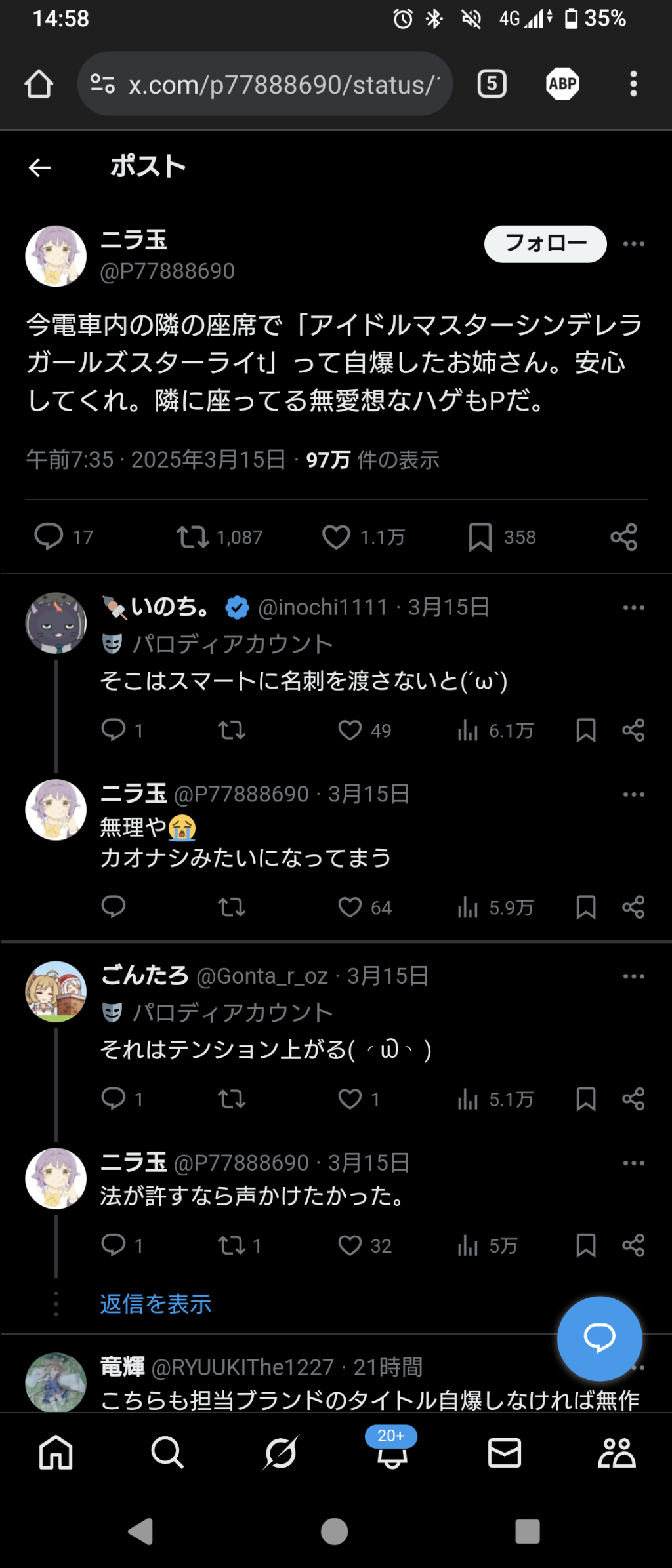Go back using the post header arrow

40,168
